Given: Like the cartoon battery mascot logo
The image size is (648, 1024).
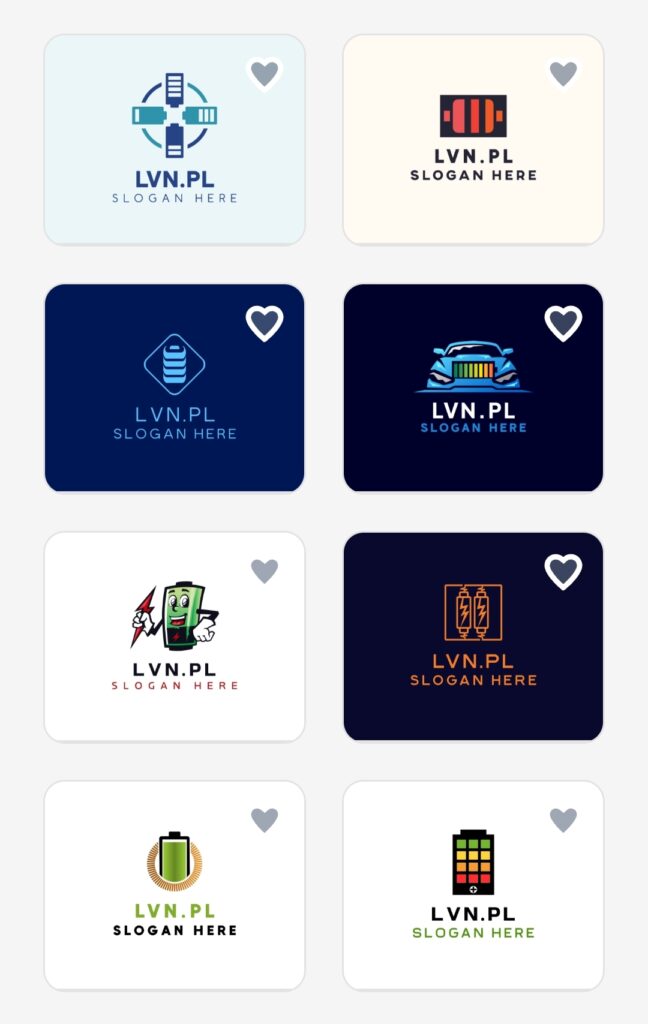Looking at the screenshot, I should [x=264, y=571].
